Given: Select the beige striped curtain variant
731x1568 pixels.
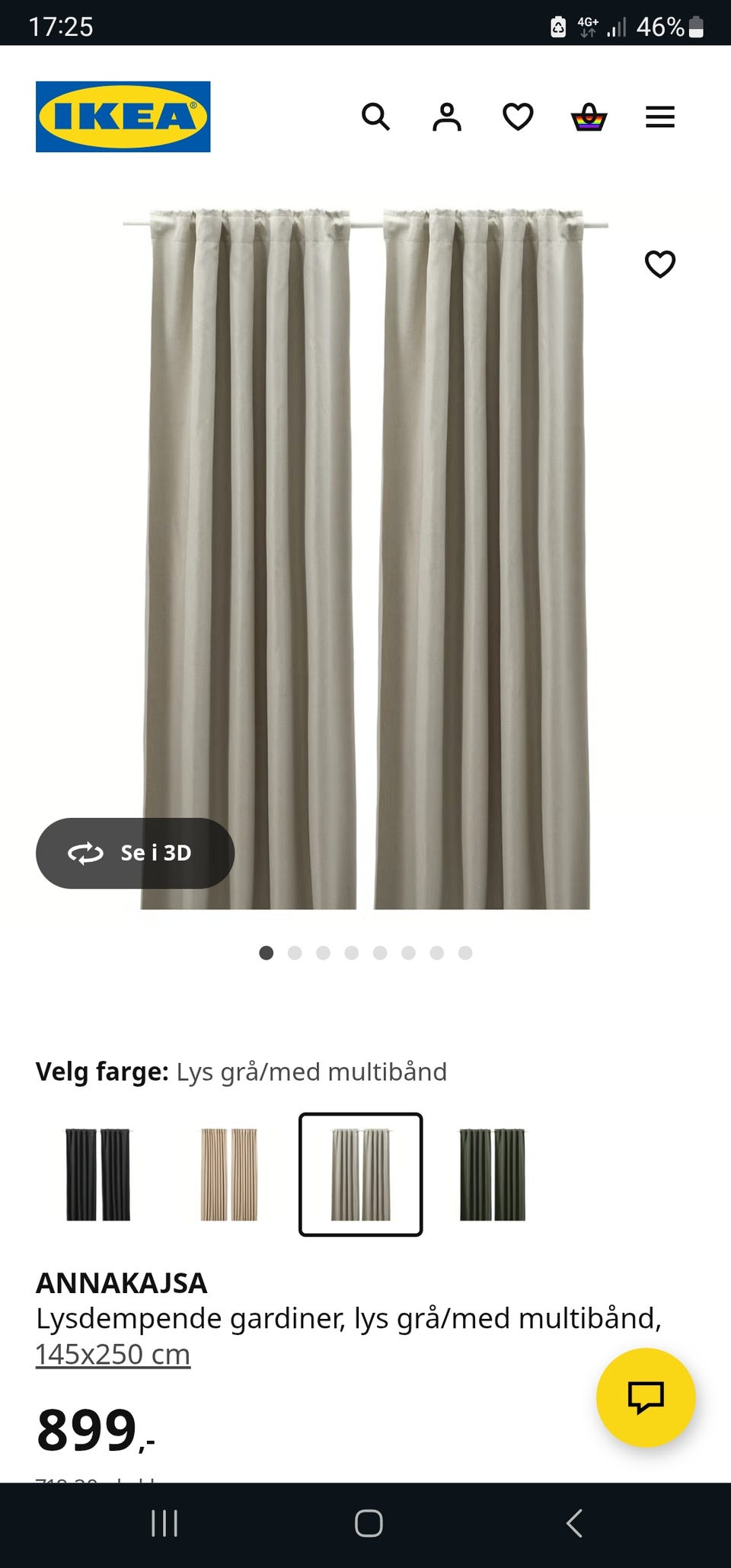Looking at the screenshot, I should (x=230, y=1174).
